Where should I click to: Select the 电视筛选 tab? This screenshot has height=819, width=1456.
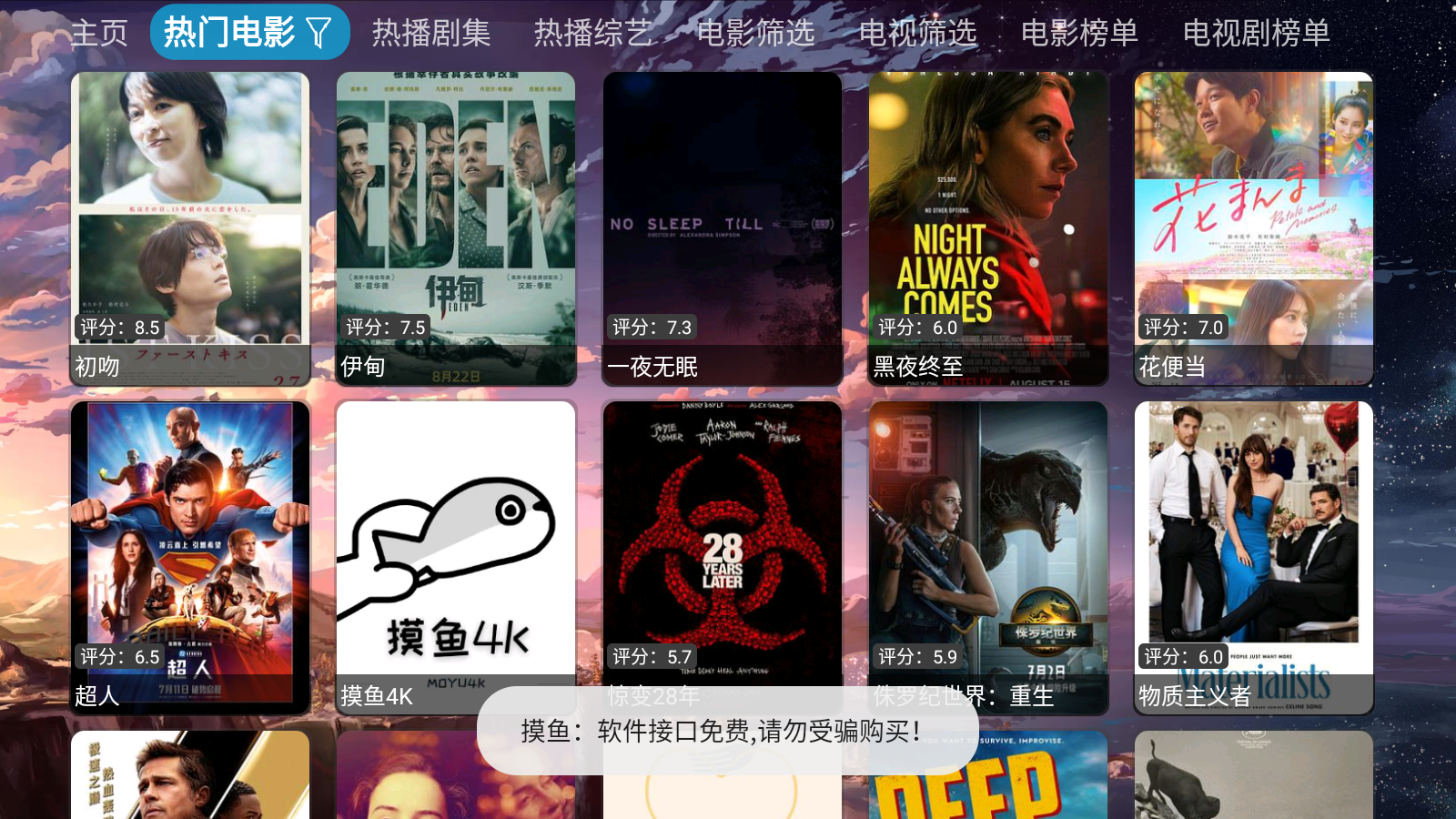pos(917,34)
